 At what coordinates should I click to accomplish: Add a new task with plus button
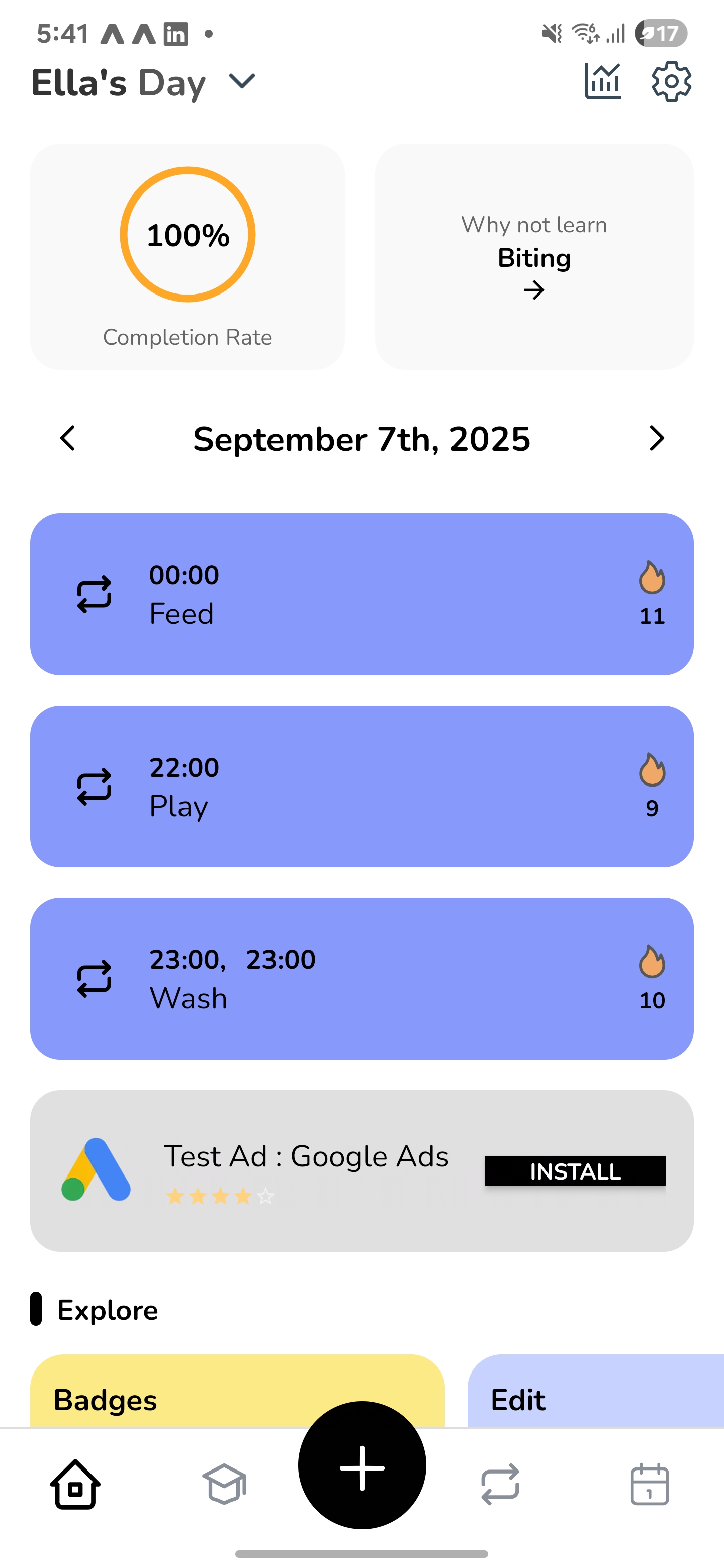[x=361, y=1467]
